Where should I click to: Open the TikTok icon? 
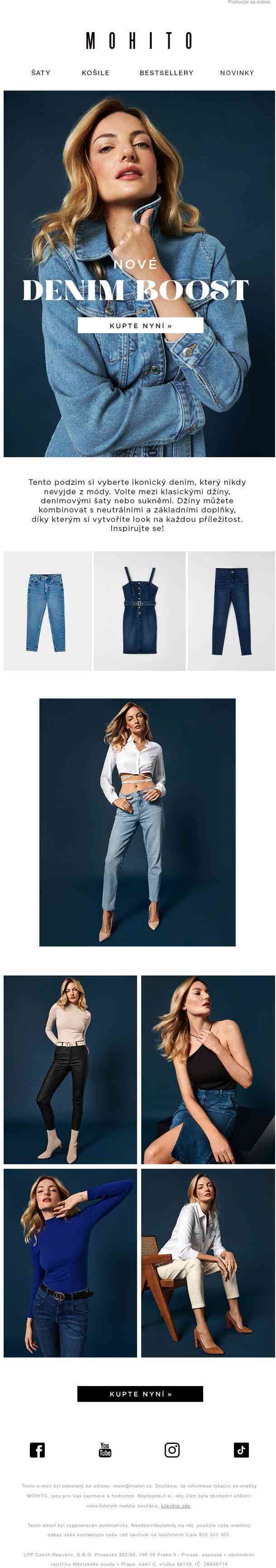pos(241,1450)
